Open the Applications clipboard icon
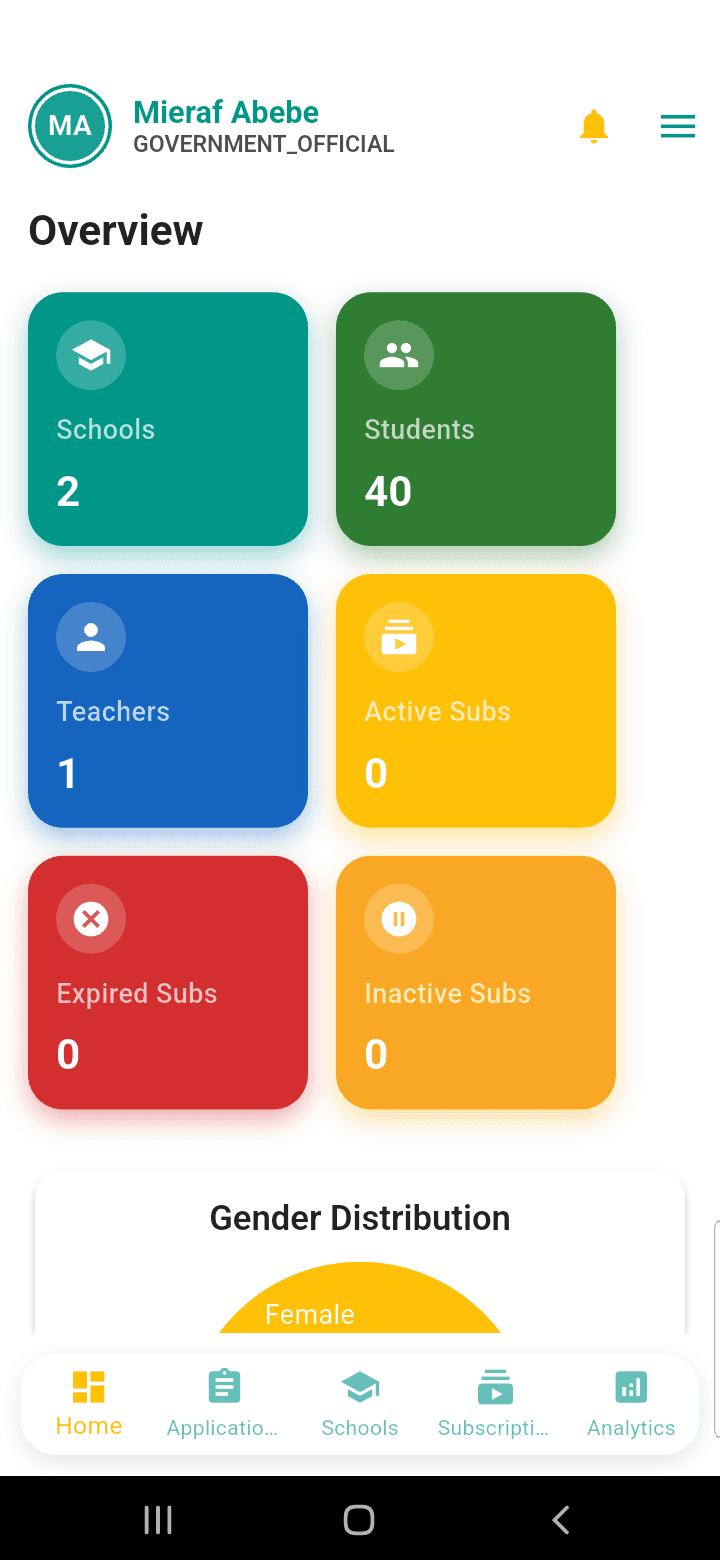Viewport: 720px width, 1560px height. coord(223,1386)
